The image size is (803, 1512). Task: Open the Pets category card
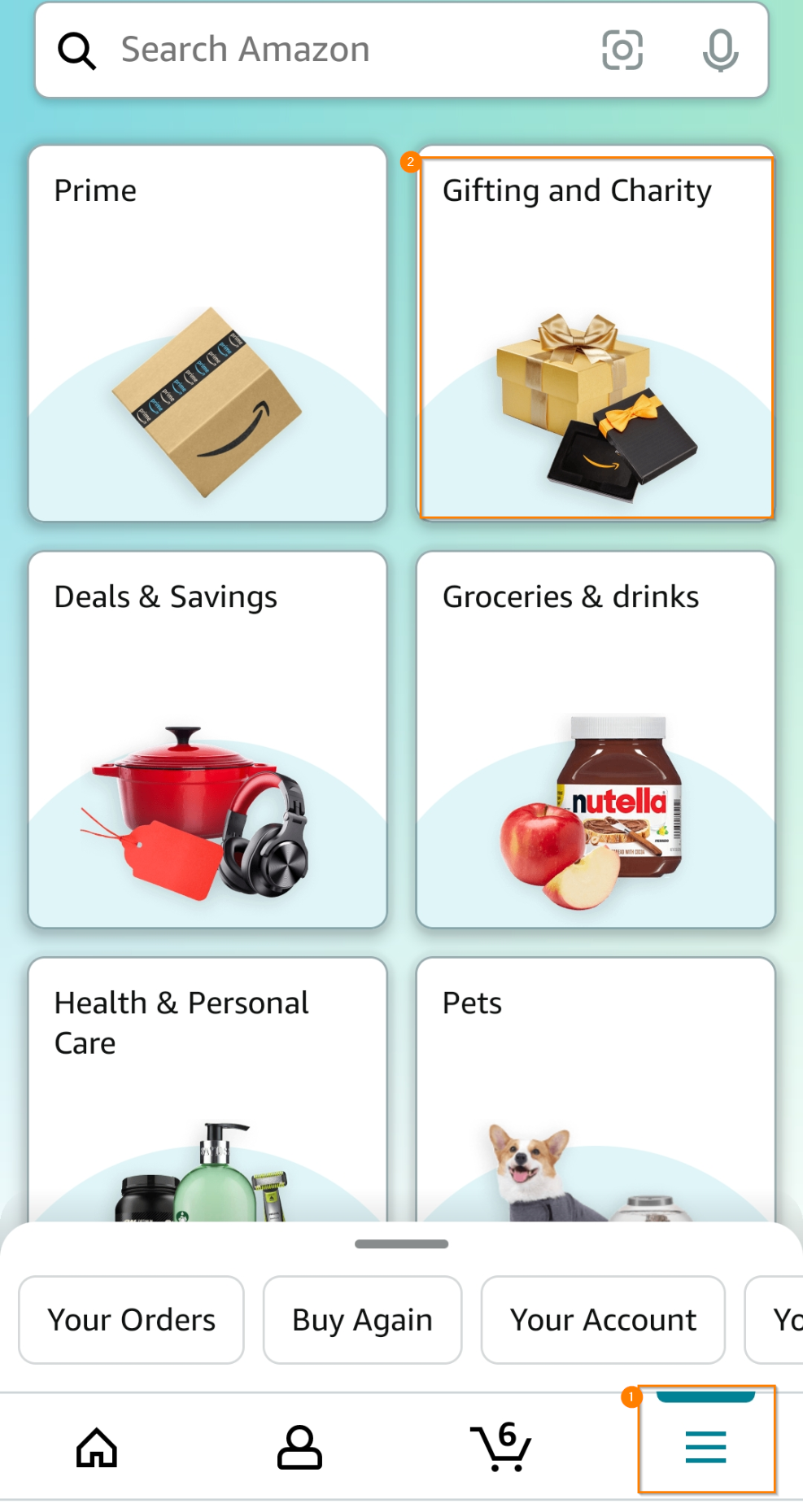pyautogui.click(x=596, y=1090)
